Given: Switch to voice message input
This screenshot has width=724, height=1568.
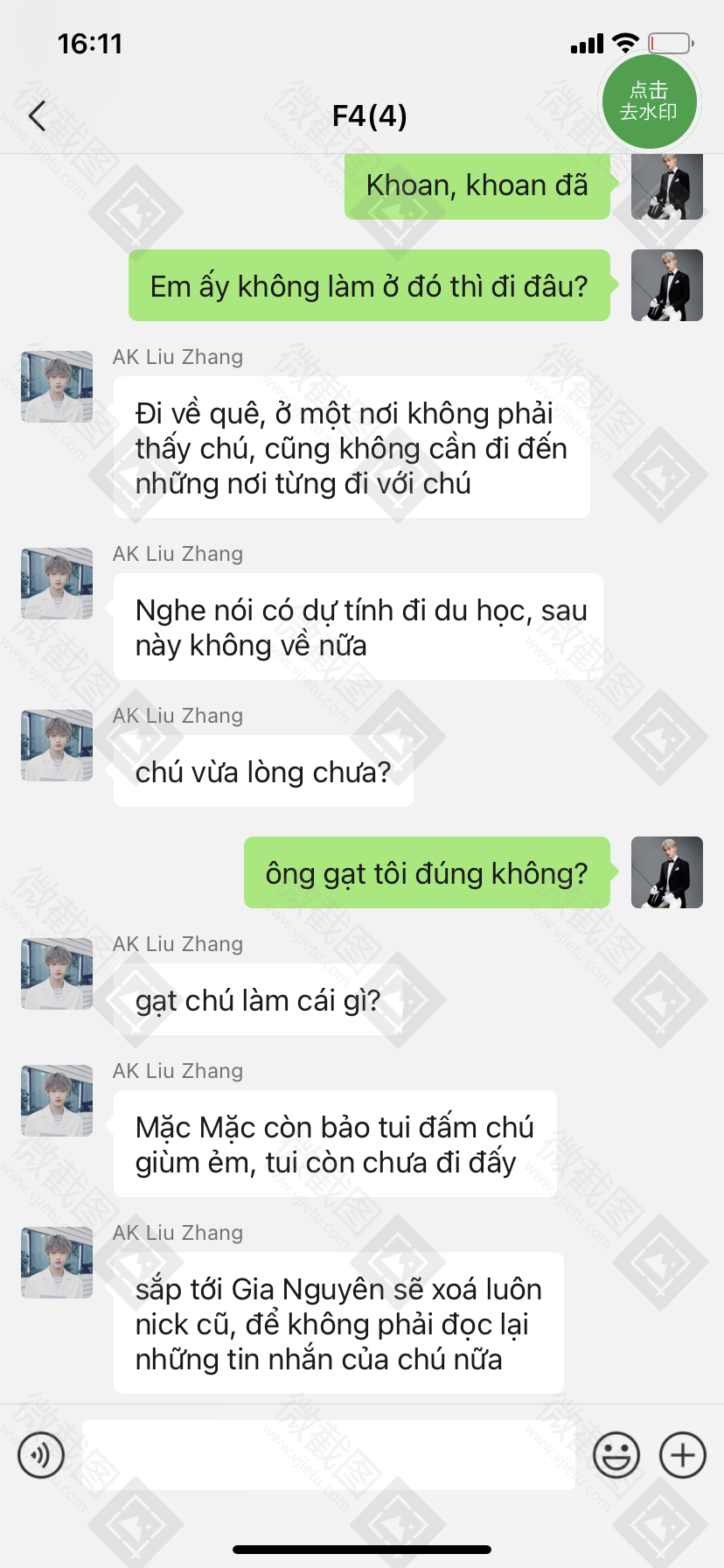Looking at the screenshot, I should coord(41,1455).
